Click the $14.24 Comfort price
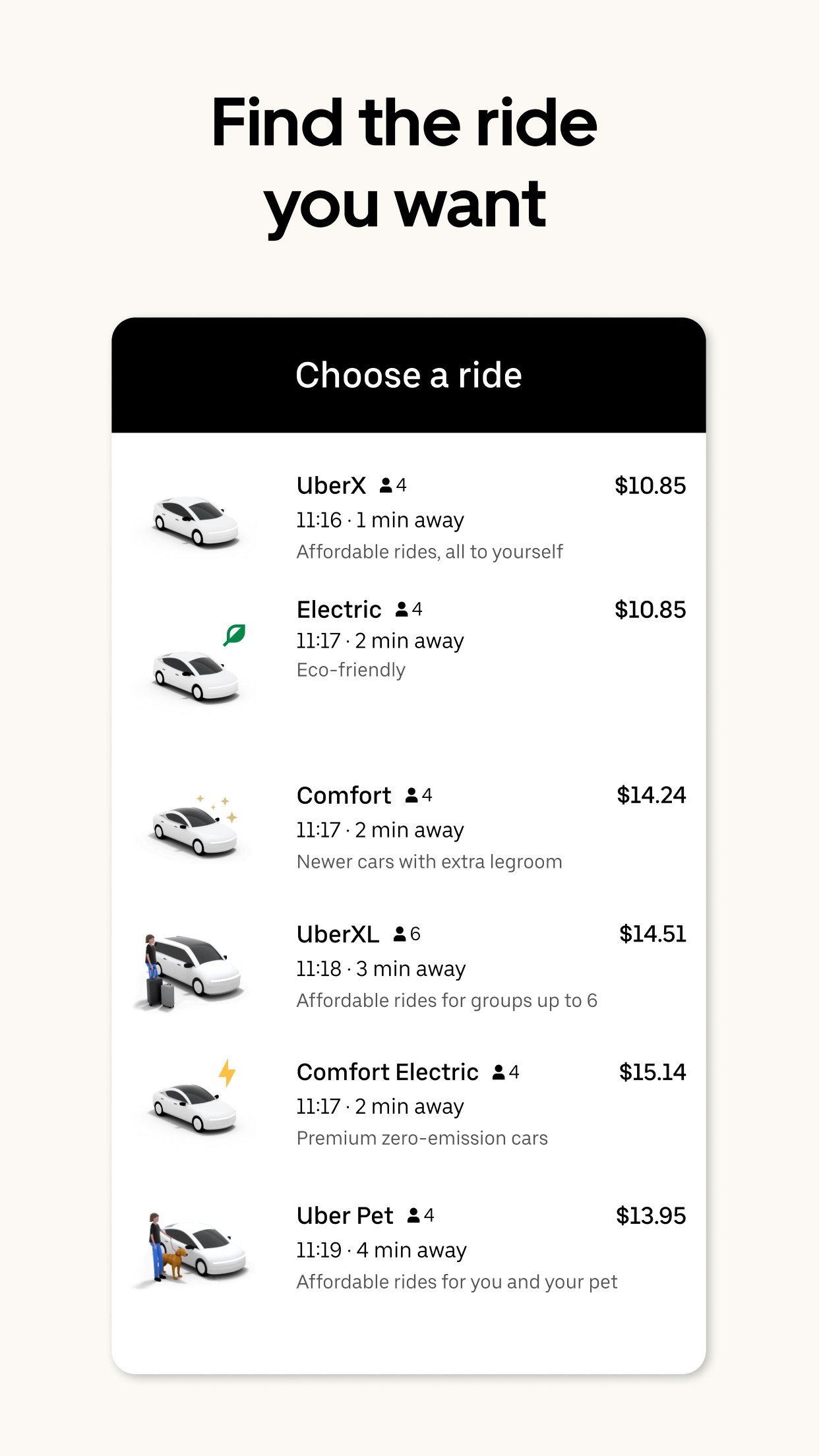 (650, 796)
